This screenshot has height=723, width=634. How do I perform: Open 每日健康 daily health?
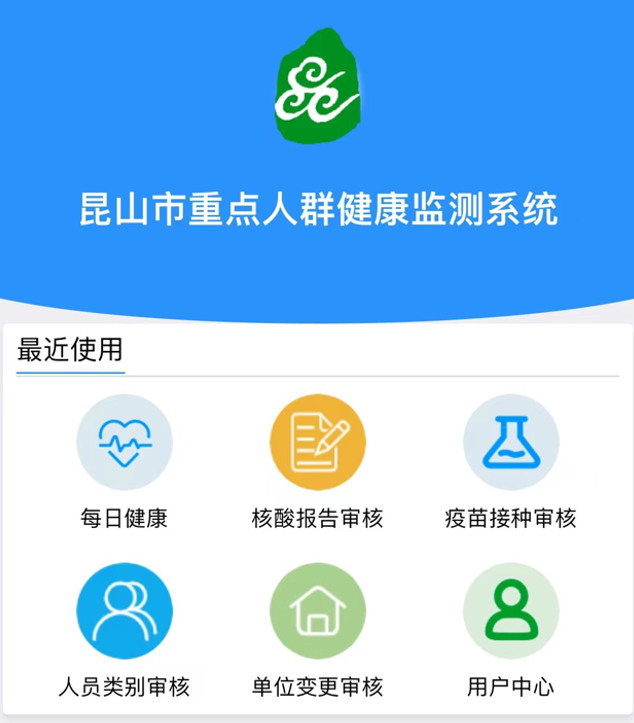[124, 443]
